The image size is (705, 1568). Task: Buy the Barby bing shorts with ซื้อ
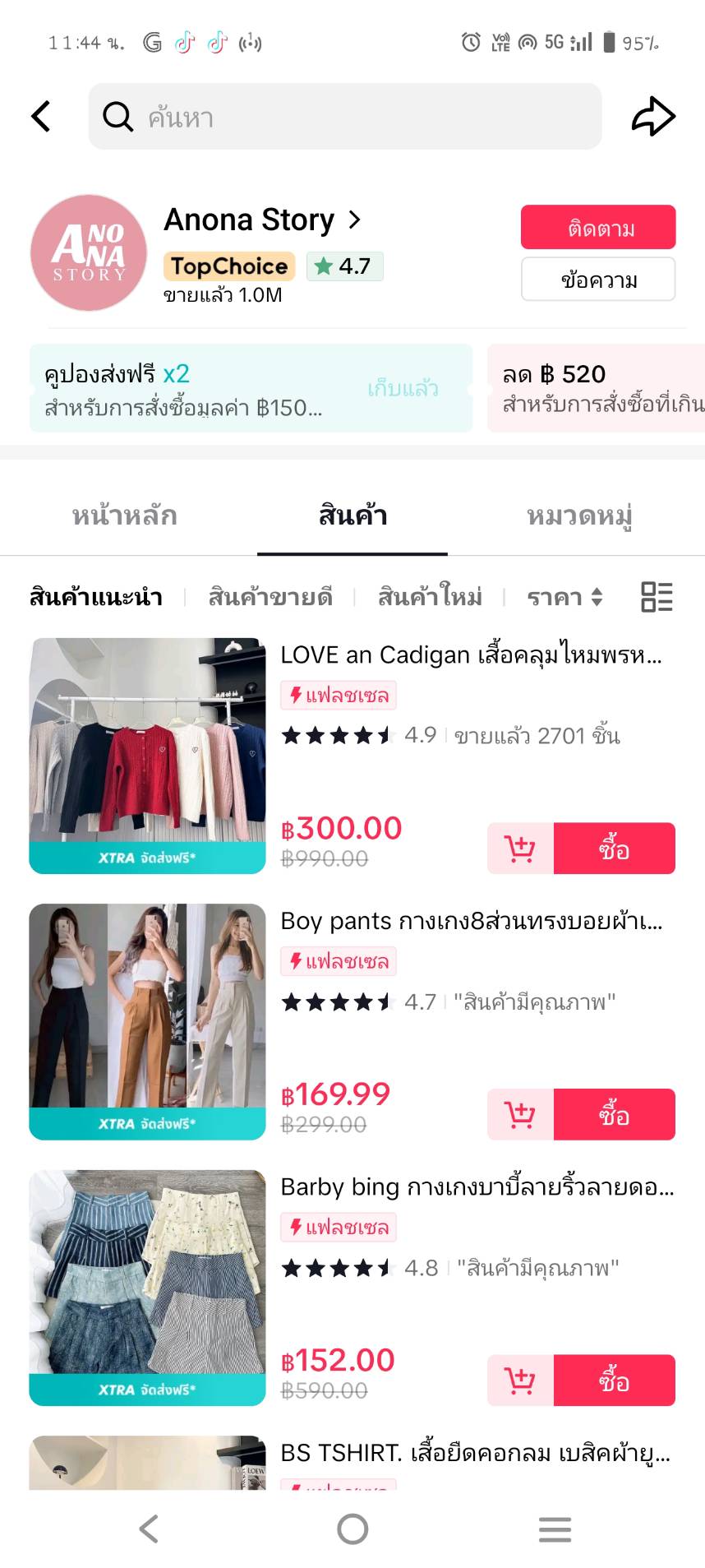tap(614, 1381)
